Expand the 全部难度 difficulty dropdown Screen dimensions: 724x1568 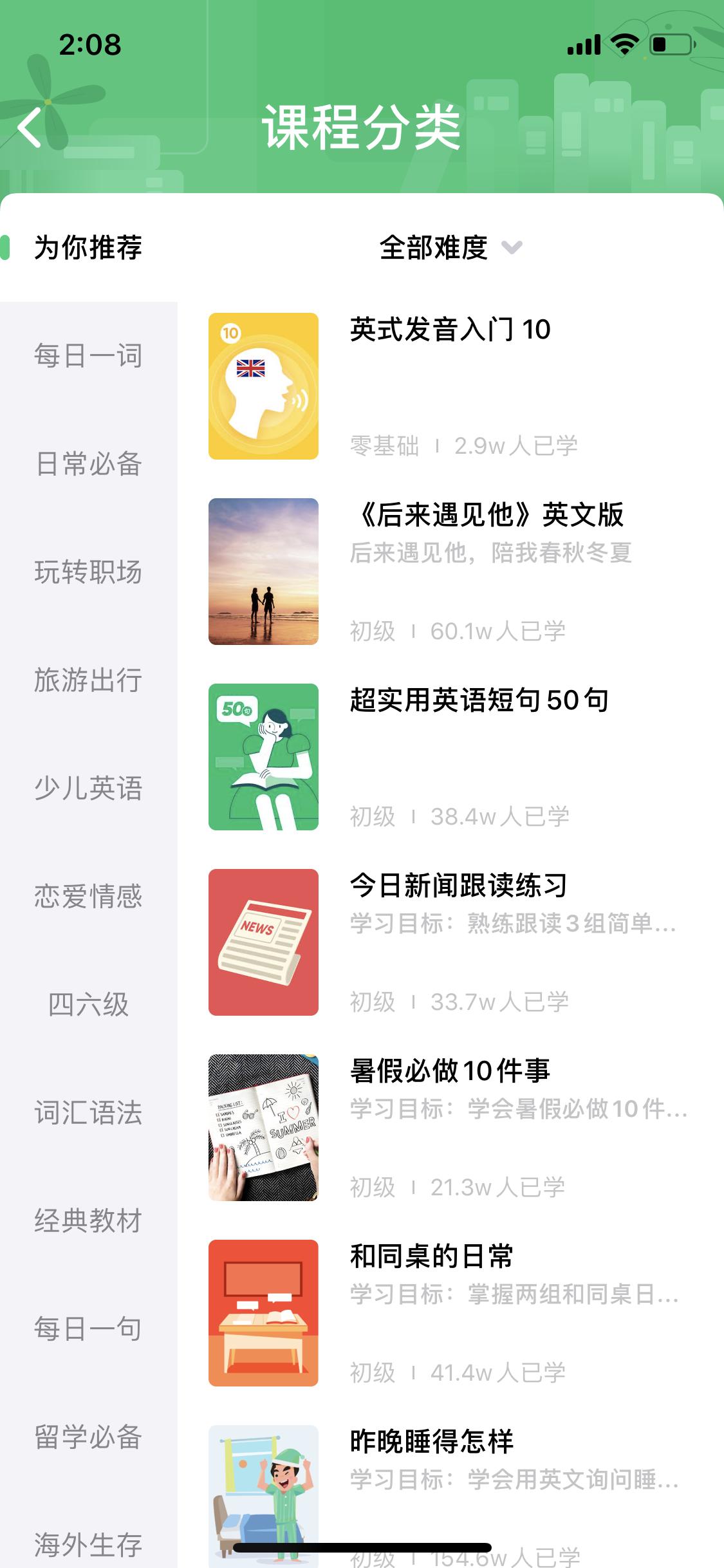(435, 247)
